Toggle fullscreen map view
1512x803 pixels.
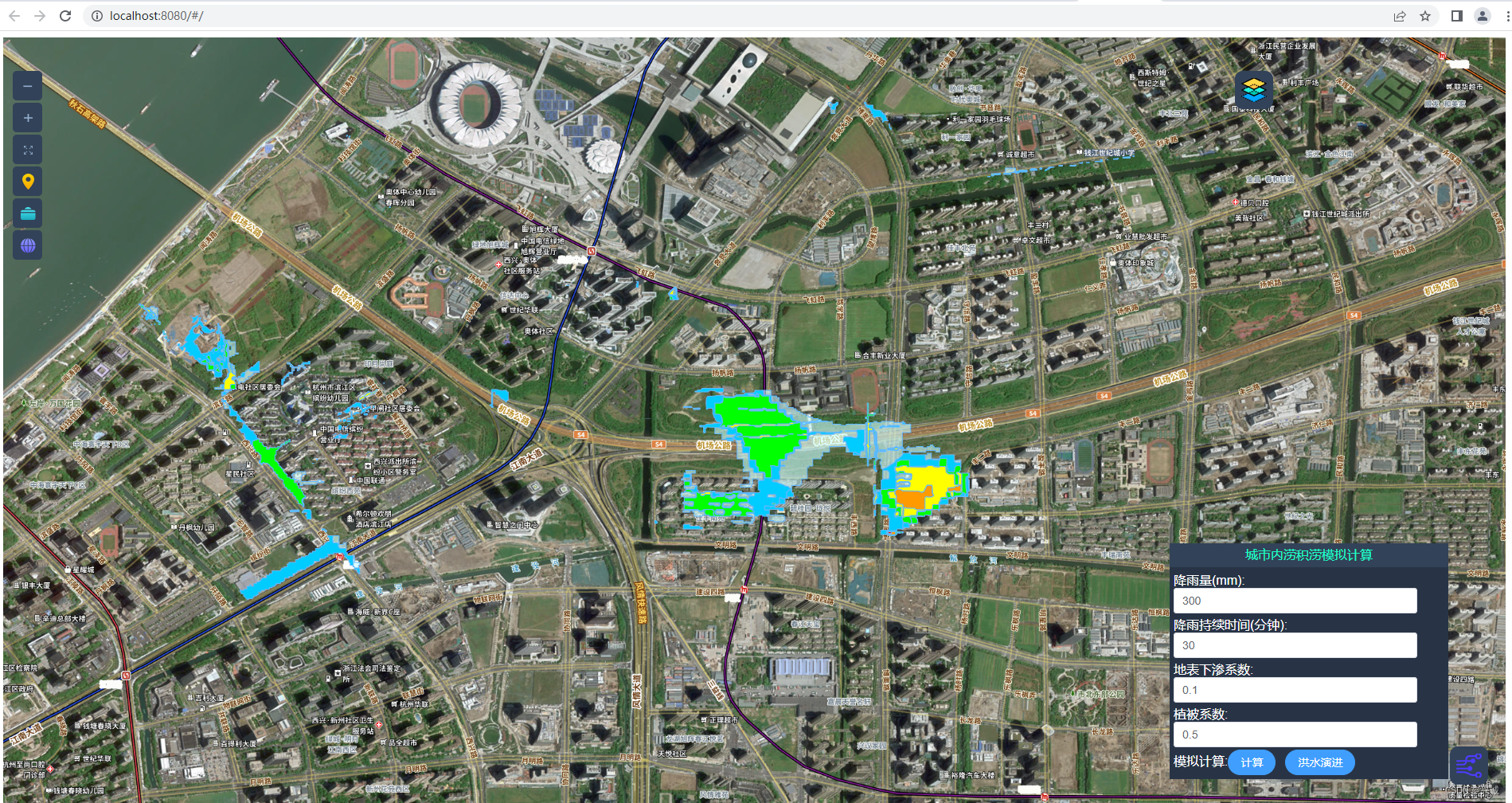coord(28,150)
